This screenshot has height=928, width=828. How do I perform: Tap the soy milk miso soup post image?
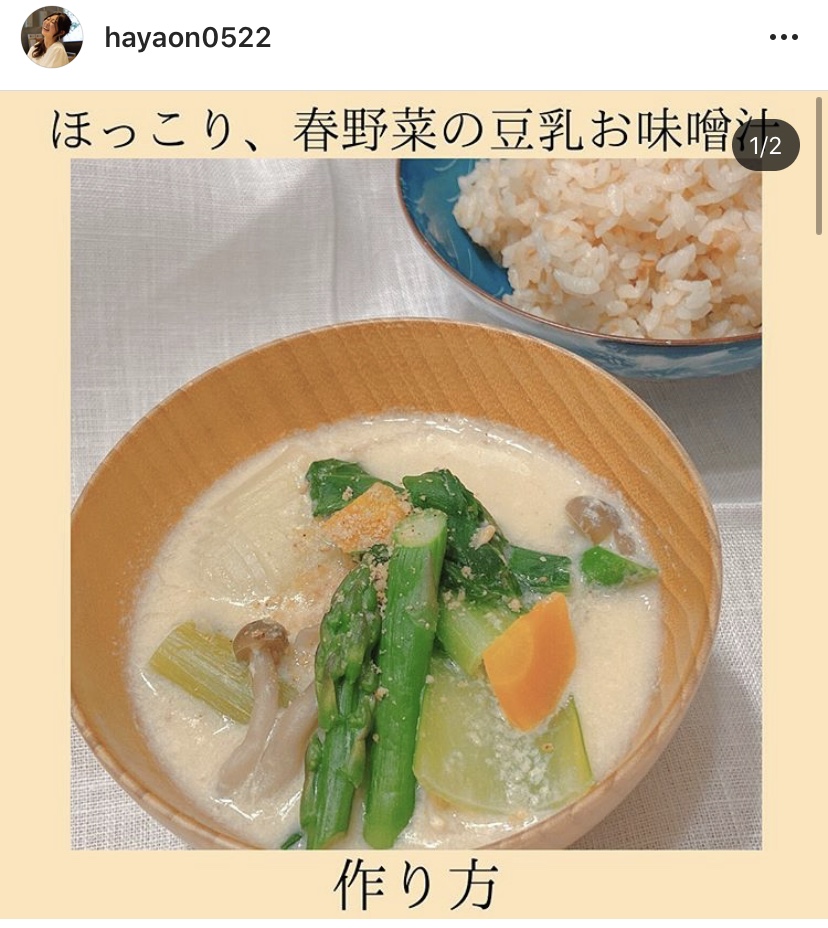(x=414, y=520)
